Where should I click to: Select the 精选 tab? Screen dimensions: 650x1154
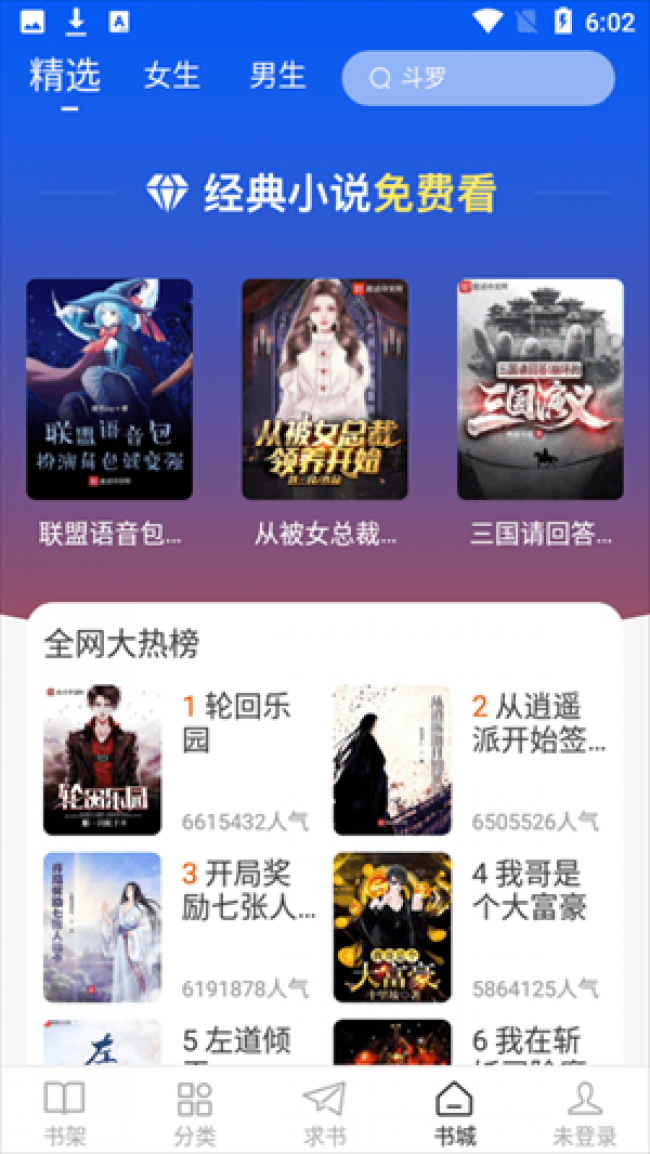(65, 76)
